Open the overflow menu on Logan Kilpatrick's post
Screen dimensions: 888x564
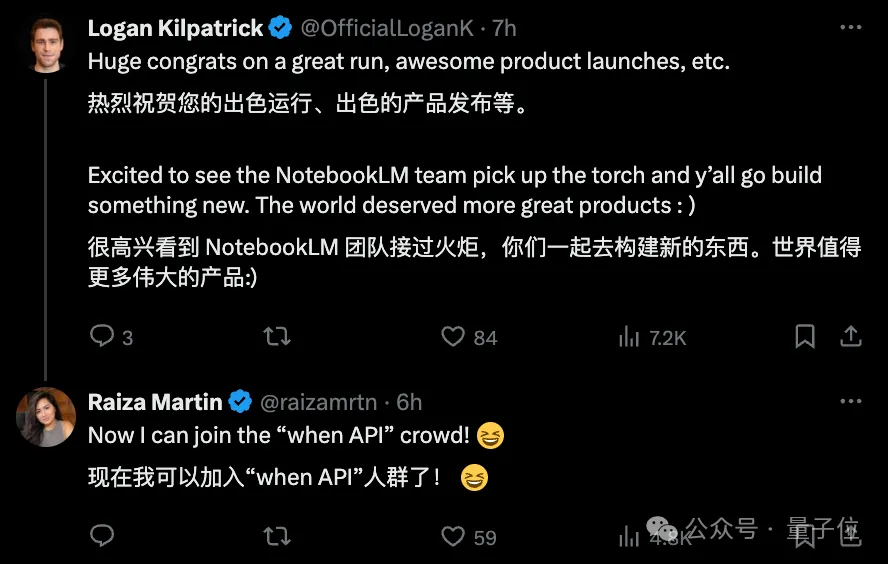coord(850,27)
